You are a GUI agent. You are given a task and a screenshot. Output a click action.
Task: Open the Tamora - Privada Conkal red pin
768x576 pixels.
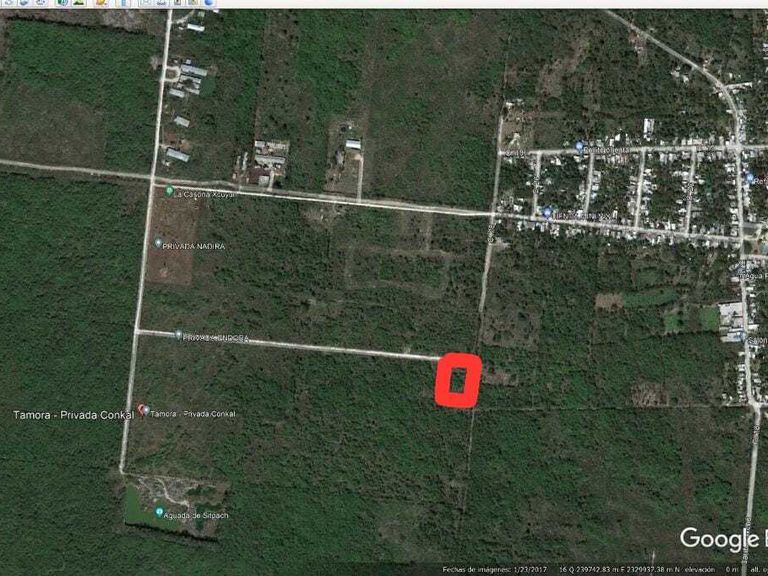142,410
